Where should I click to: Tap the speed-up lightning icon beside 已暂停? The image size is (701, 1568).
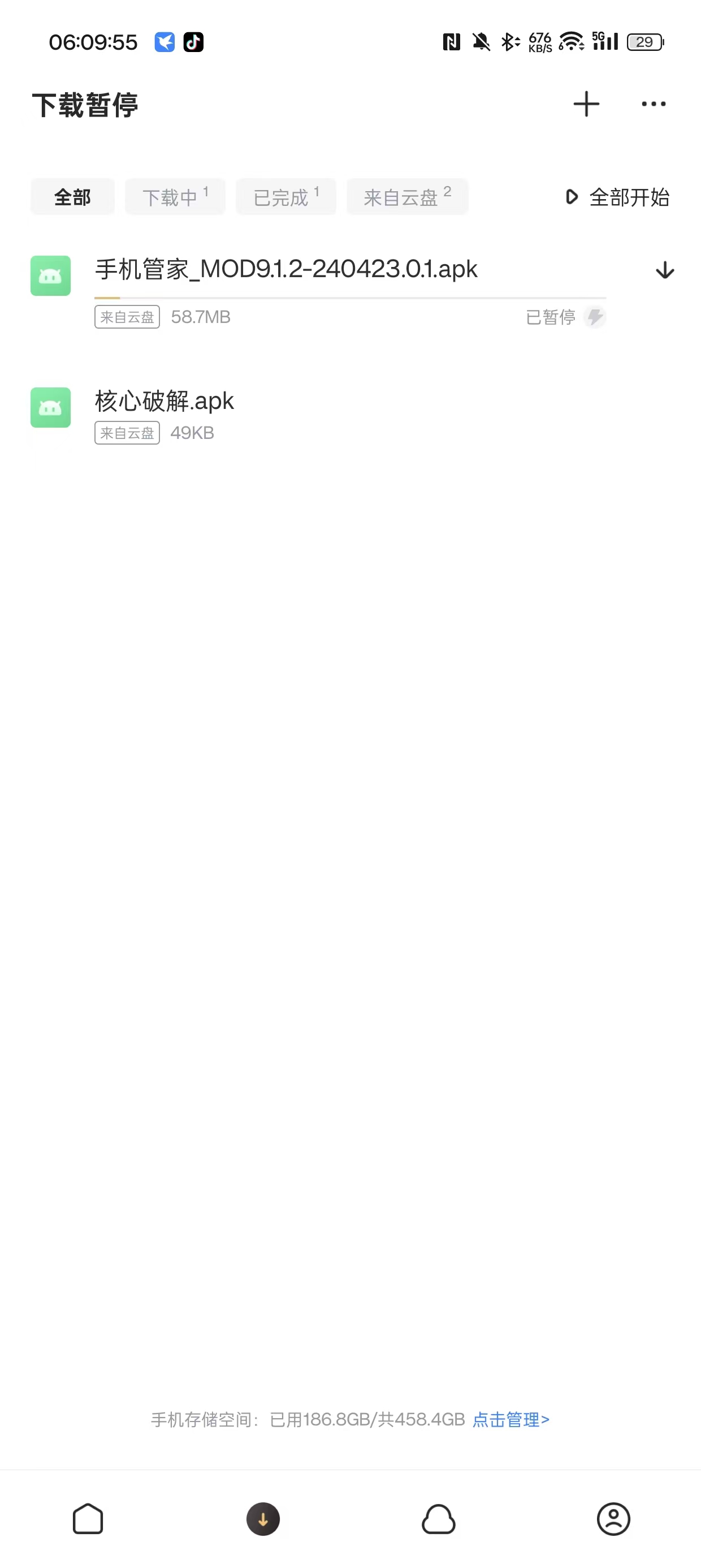[595, 317]
